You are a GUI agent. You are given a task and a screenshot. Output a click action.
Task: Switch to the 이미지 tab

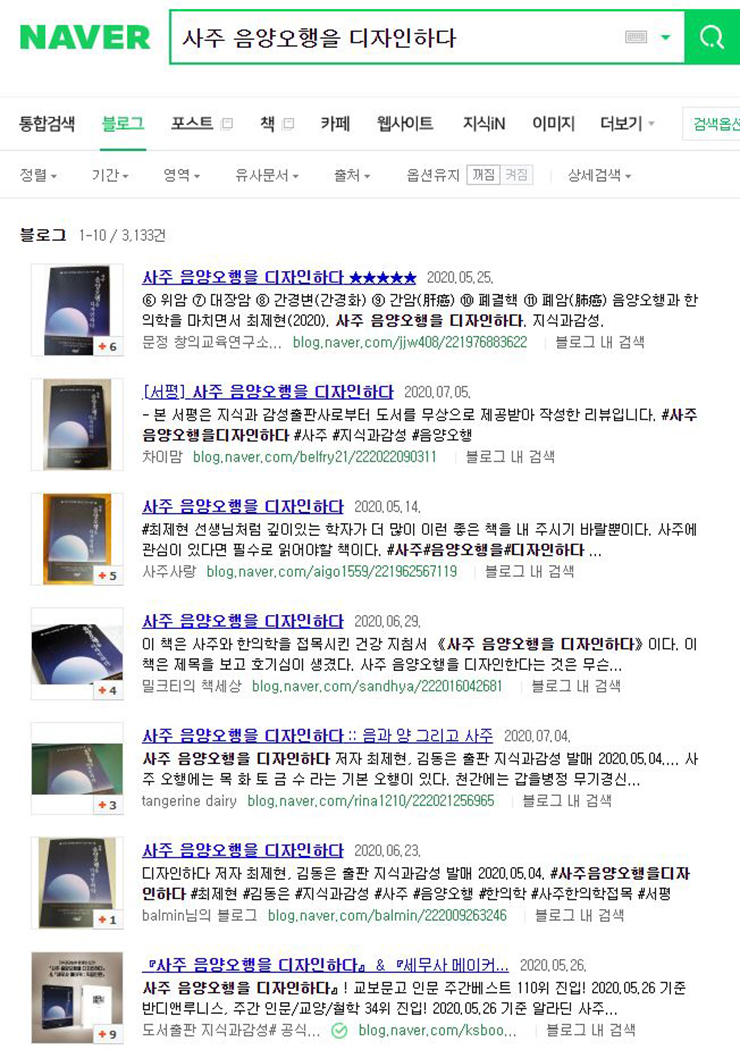[x=552, y=124]
